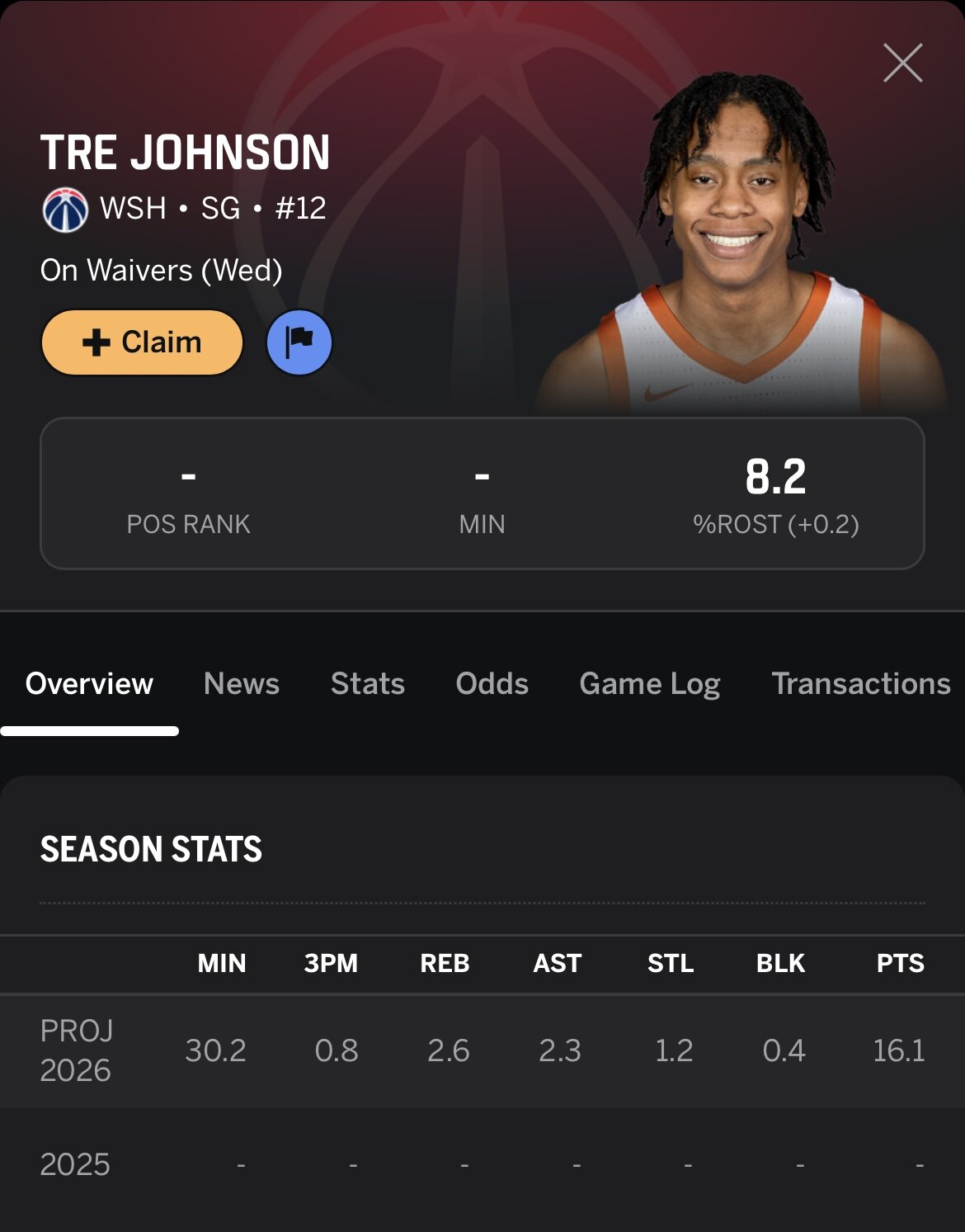This screenshot has width=965, height=1232.
Task: Select the Overview tab
Action: tap(89, 684)
